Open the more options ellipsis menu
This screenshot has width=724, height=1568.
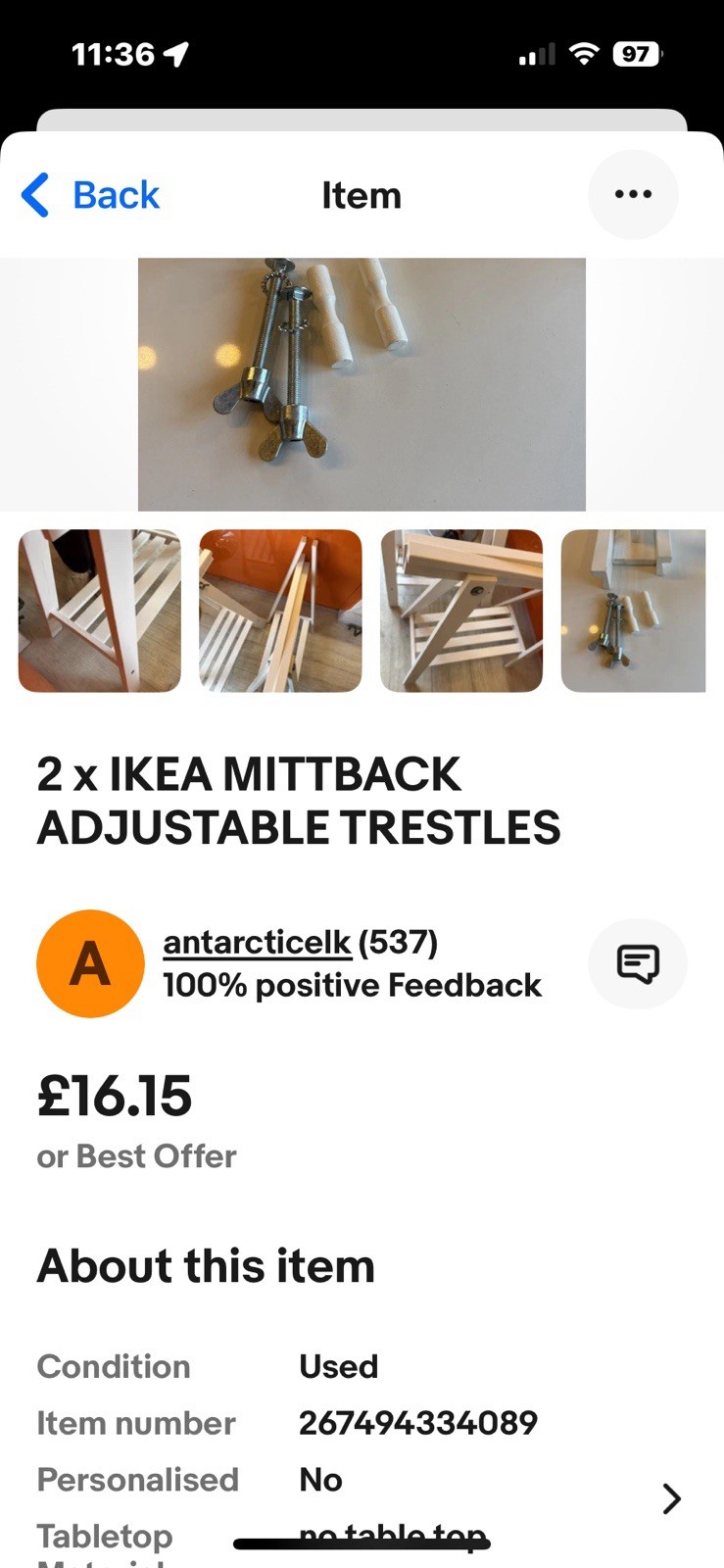tap(633, 194)
